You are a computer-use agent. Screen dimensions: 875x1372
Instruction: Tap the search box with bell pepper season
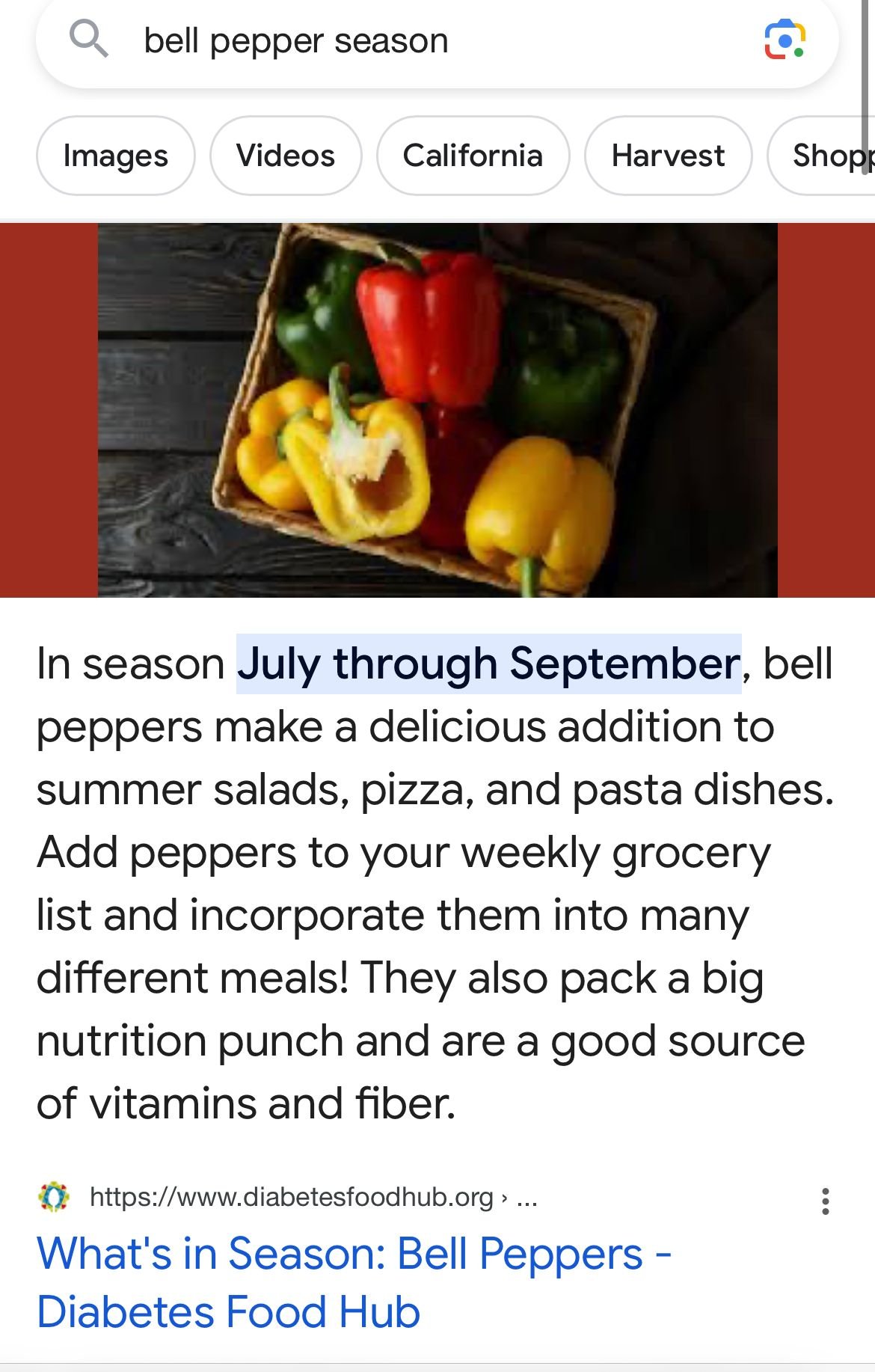tap(419, 41)
